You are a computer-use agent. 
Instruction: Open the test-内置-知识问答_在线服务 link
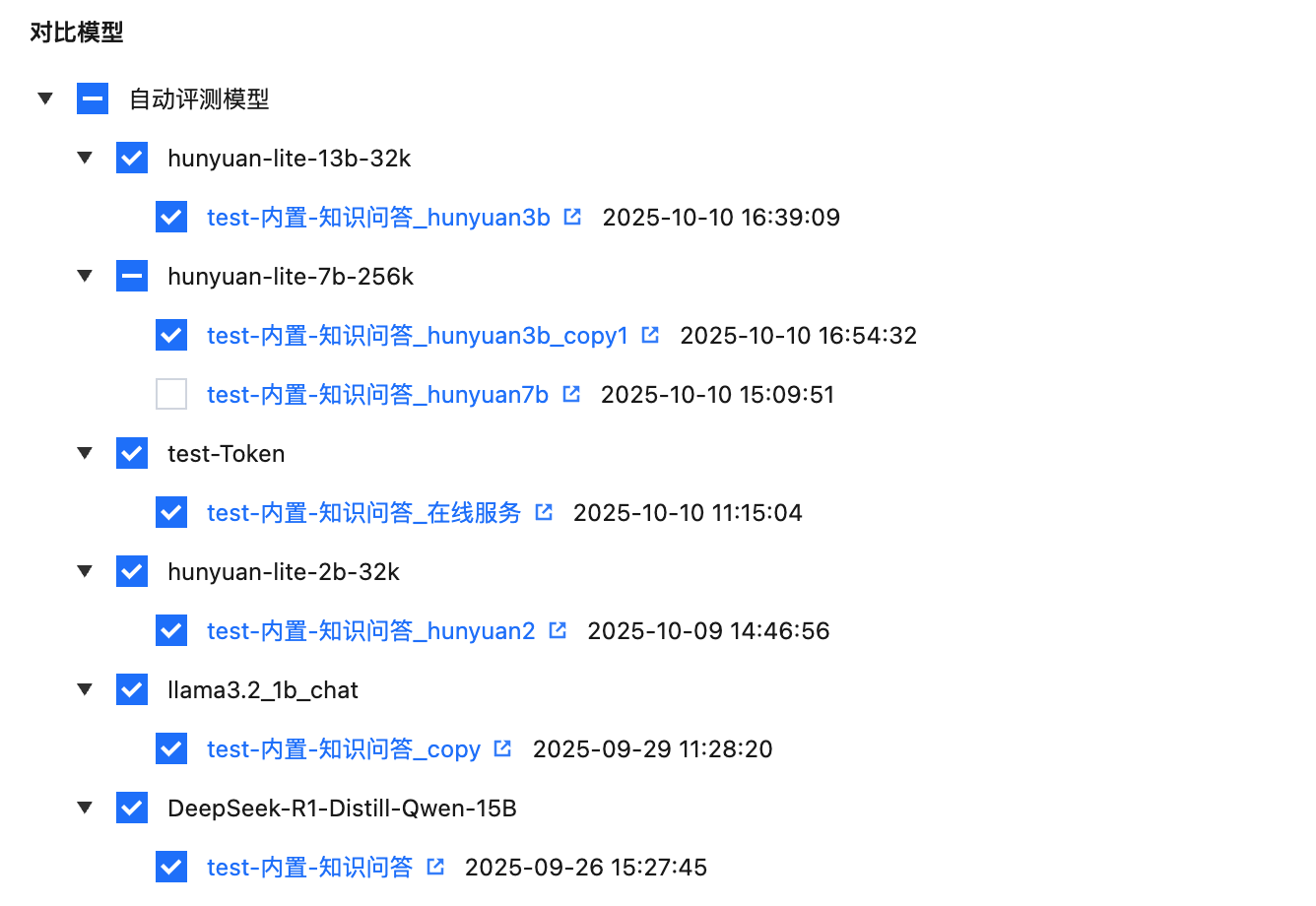(x=363, y=513)
